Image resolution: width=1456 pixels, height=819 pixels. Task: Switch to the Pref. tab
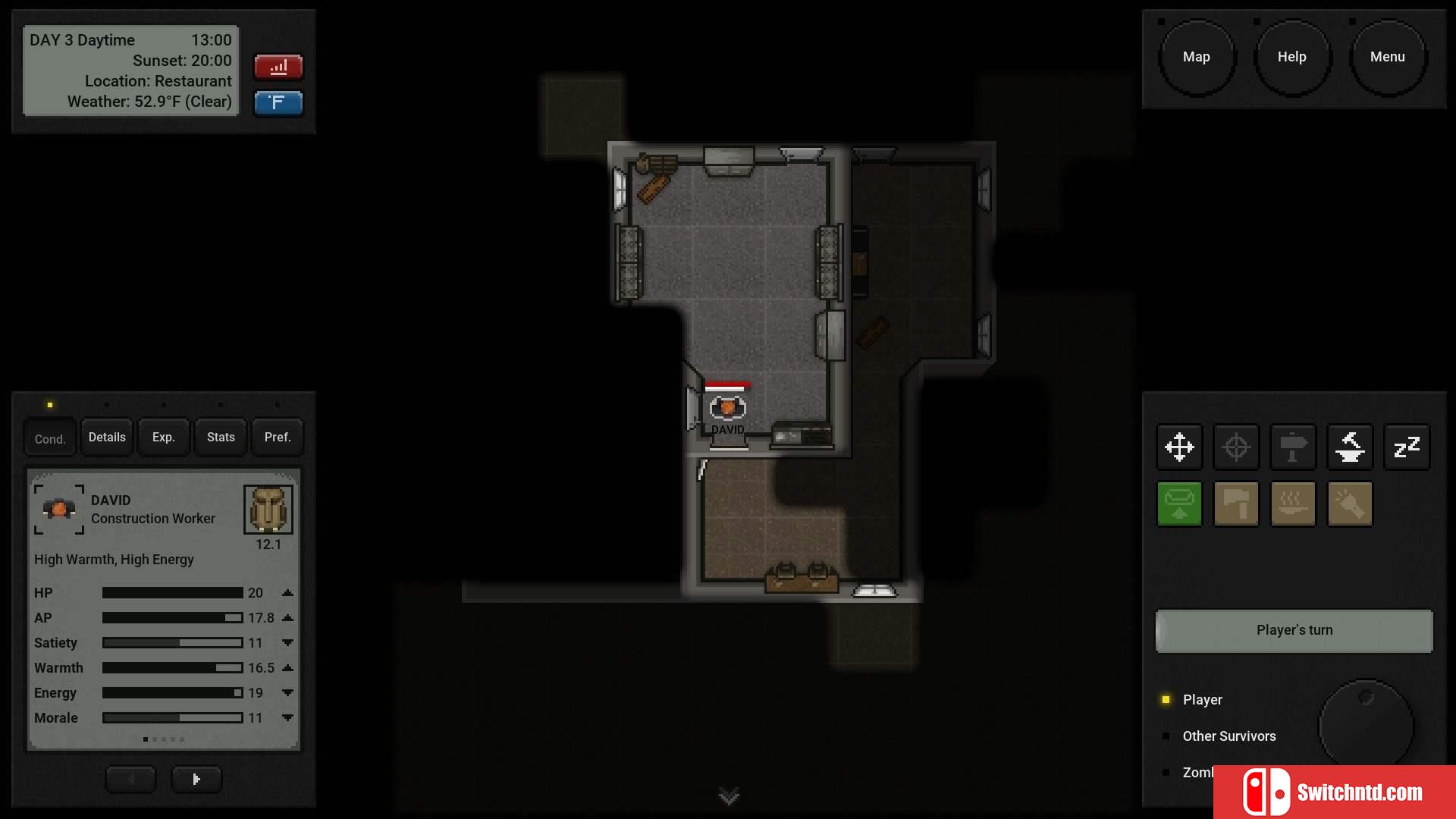tap(278, 438)
